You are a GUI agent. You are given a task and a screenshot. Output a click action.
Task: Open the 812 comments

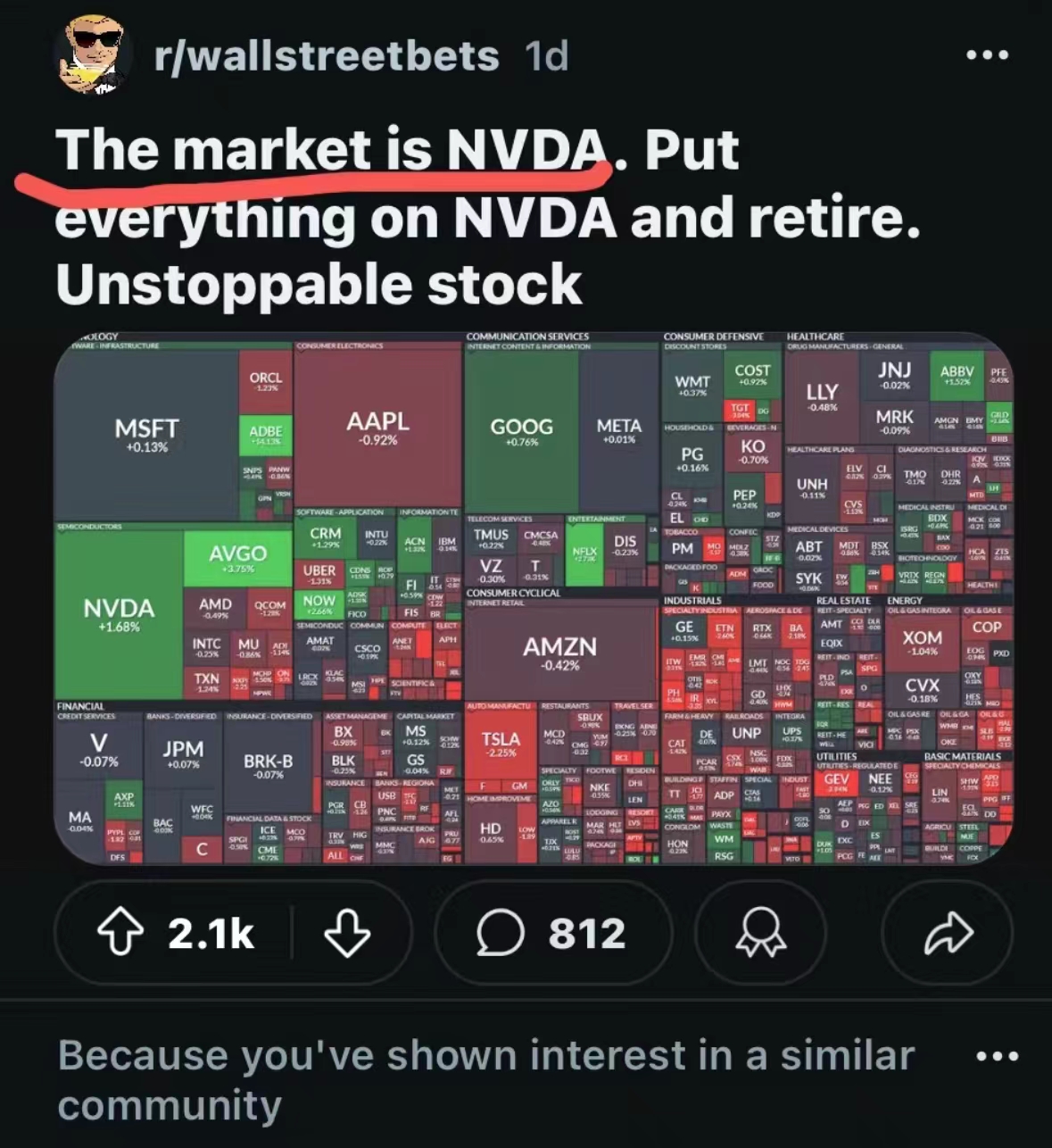click(551, 933)
